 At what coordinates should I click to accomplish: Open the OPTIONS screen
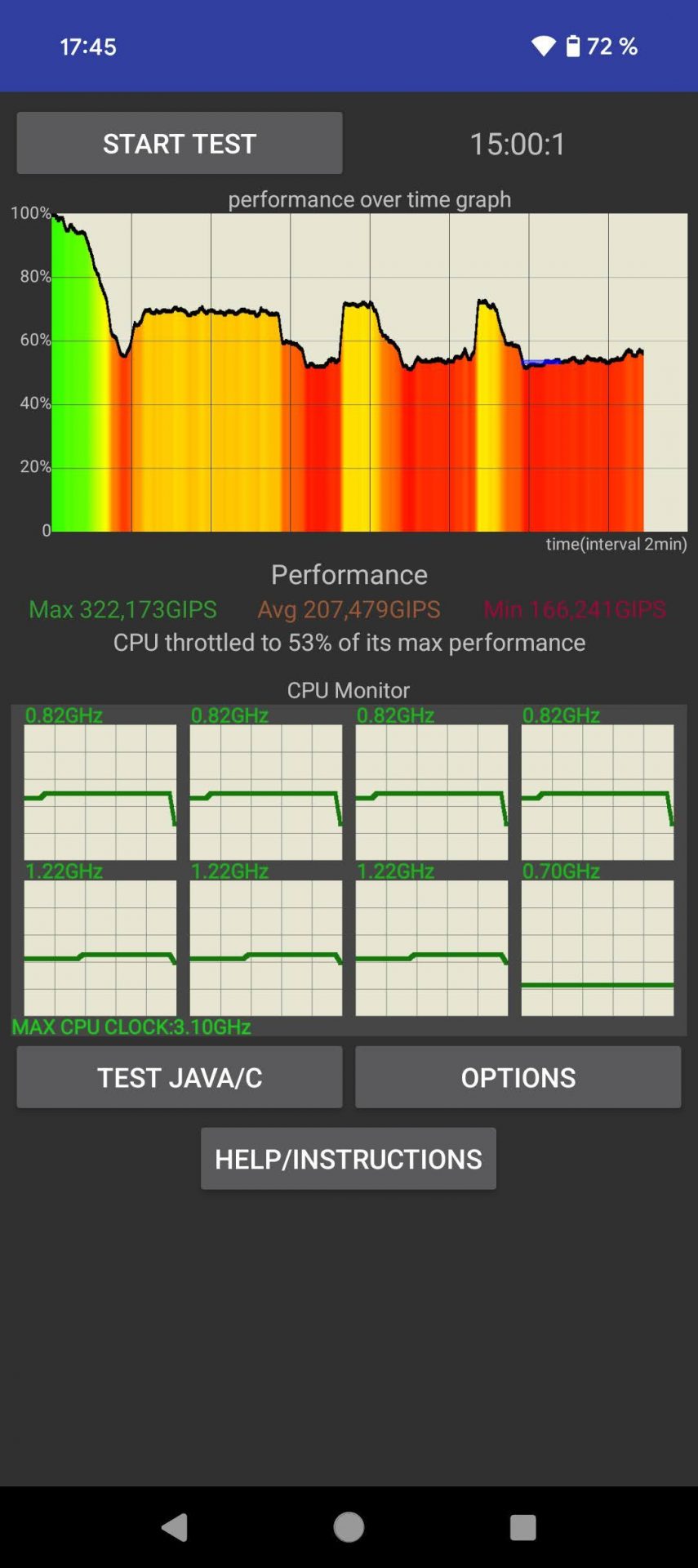(x=518, y=1077)
